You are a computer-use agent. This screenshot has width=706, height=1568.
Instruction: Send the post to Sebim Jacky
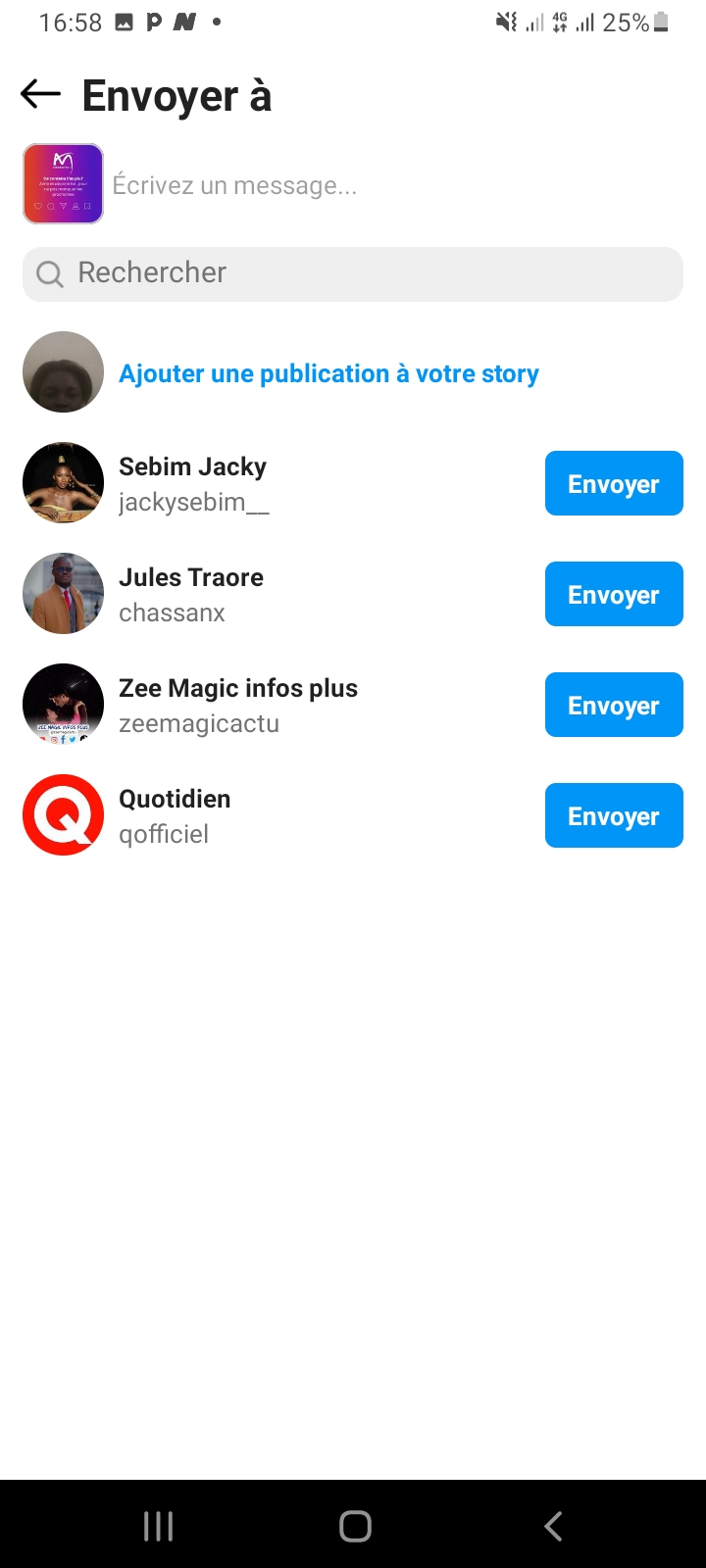(x=614, y=483)
